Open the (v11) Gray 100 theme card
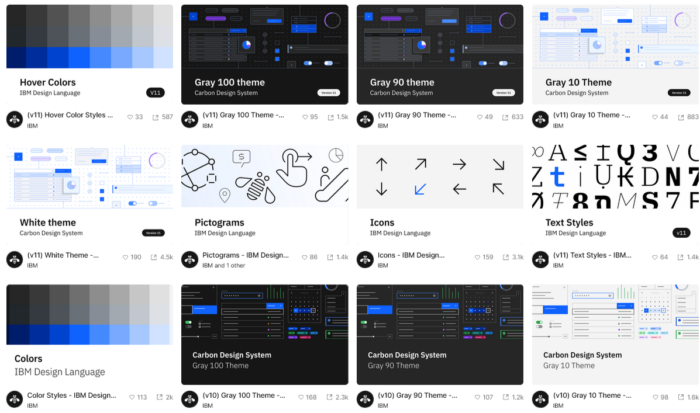The height and width of the screenshot is (413, 700). coord(264,54)
